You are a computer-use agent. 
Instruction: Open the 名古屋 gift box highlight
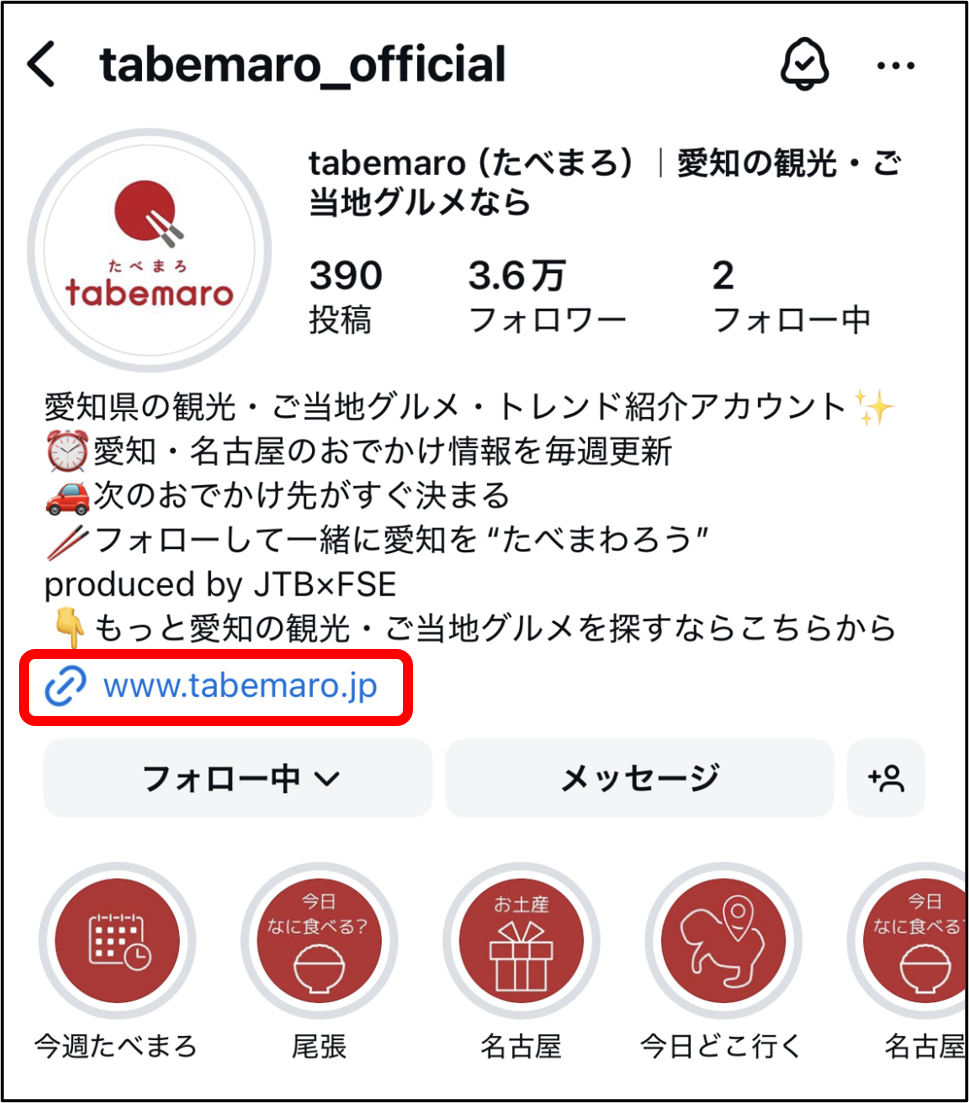[521, 942]
